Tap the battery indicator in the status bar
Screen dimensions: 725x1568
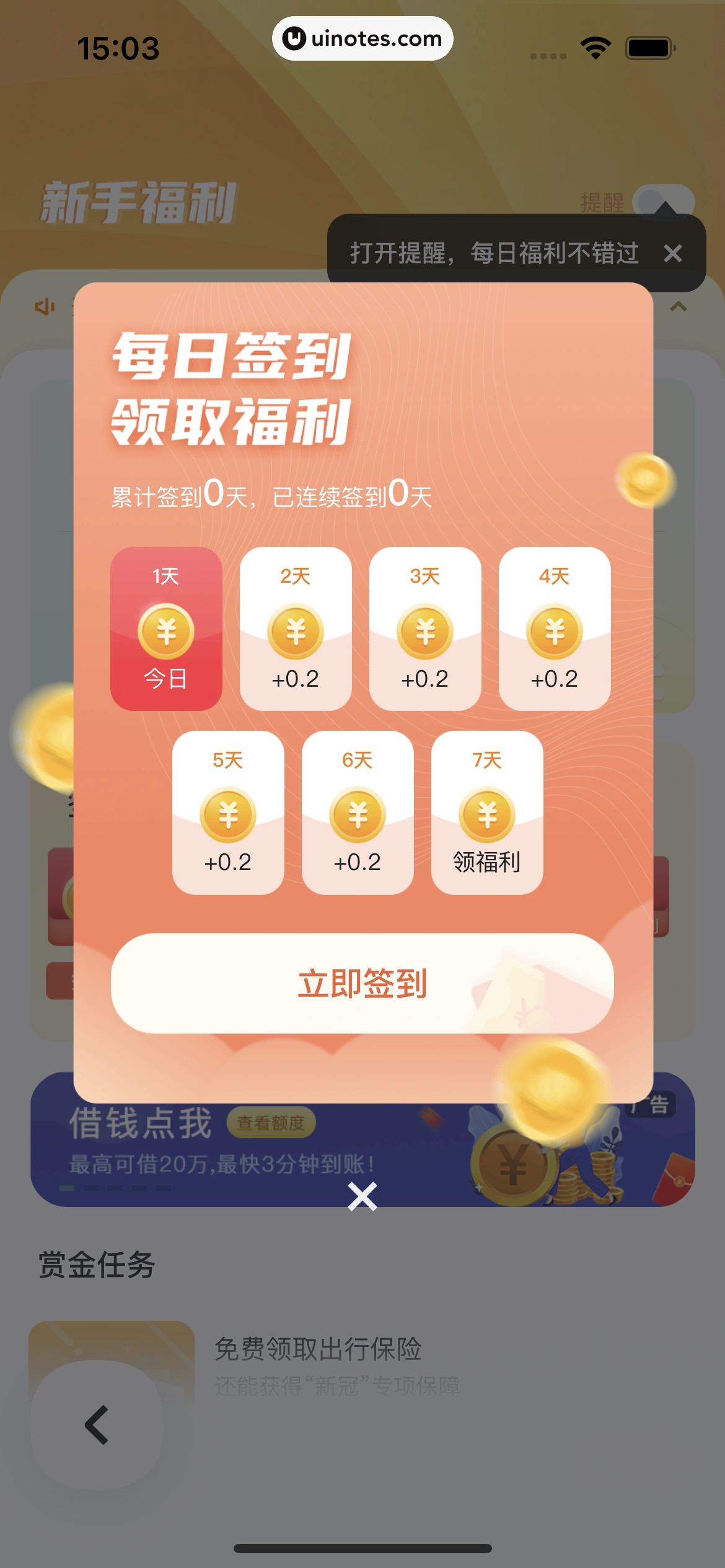pyautogui.click(x=649, y=46)
